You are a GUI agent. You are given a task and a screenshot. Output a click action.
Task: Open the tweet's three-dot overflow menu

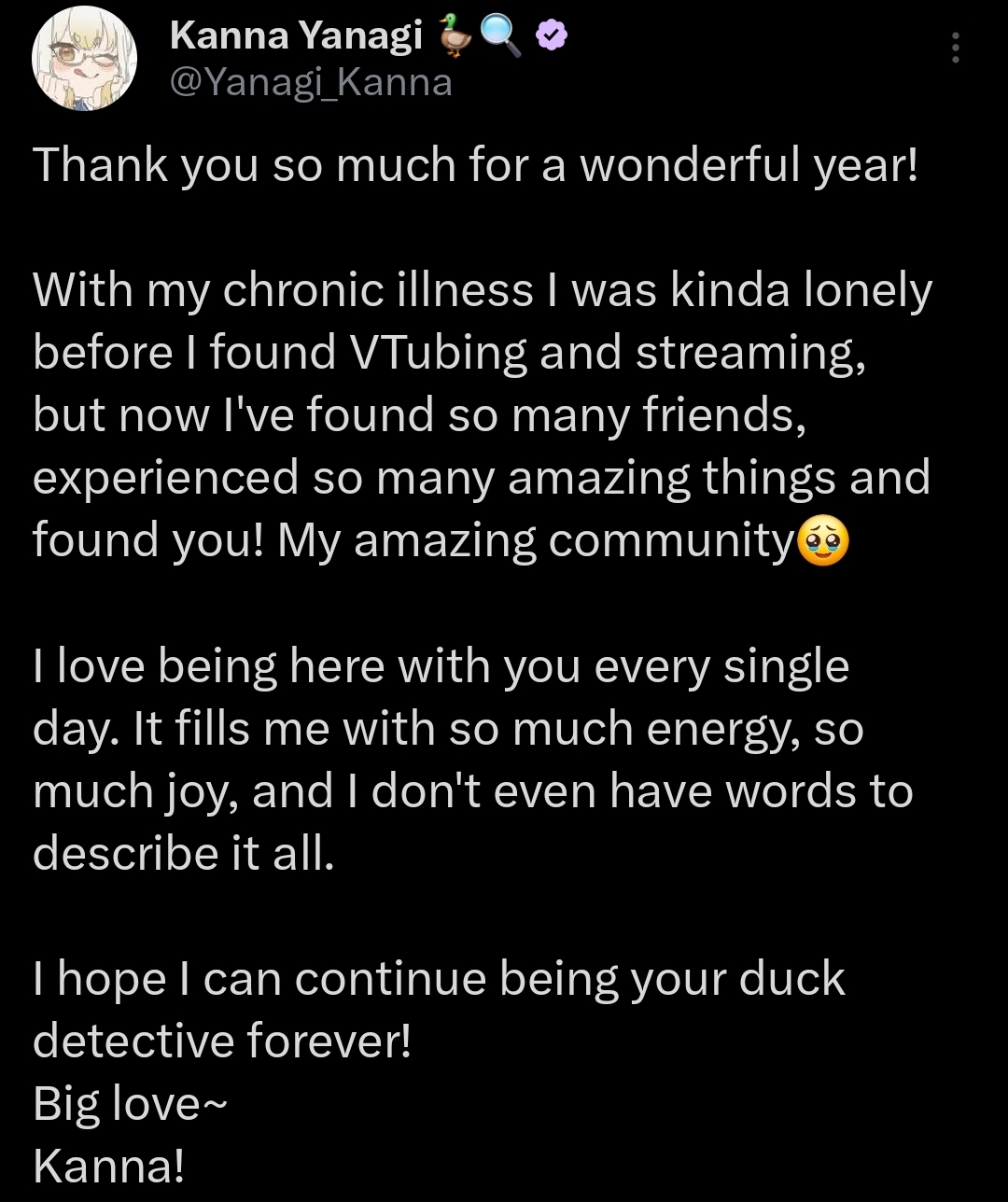click(954, 49)
